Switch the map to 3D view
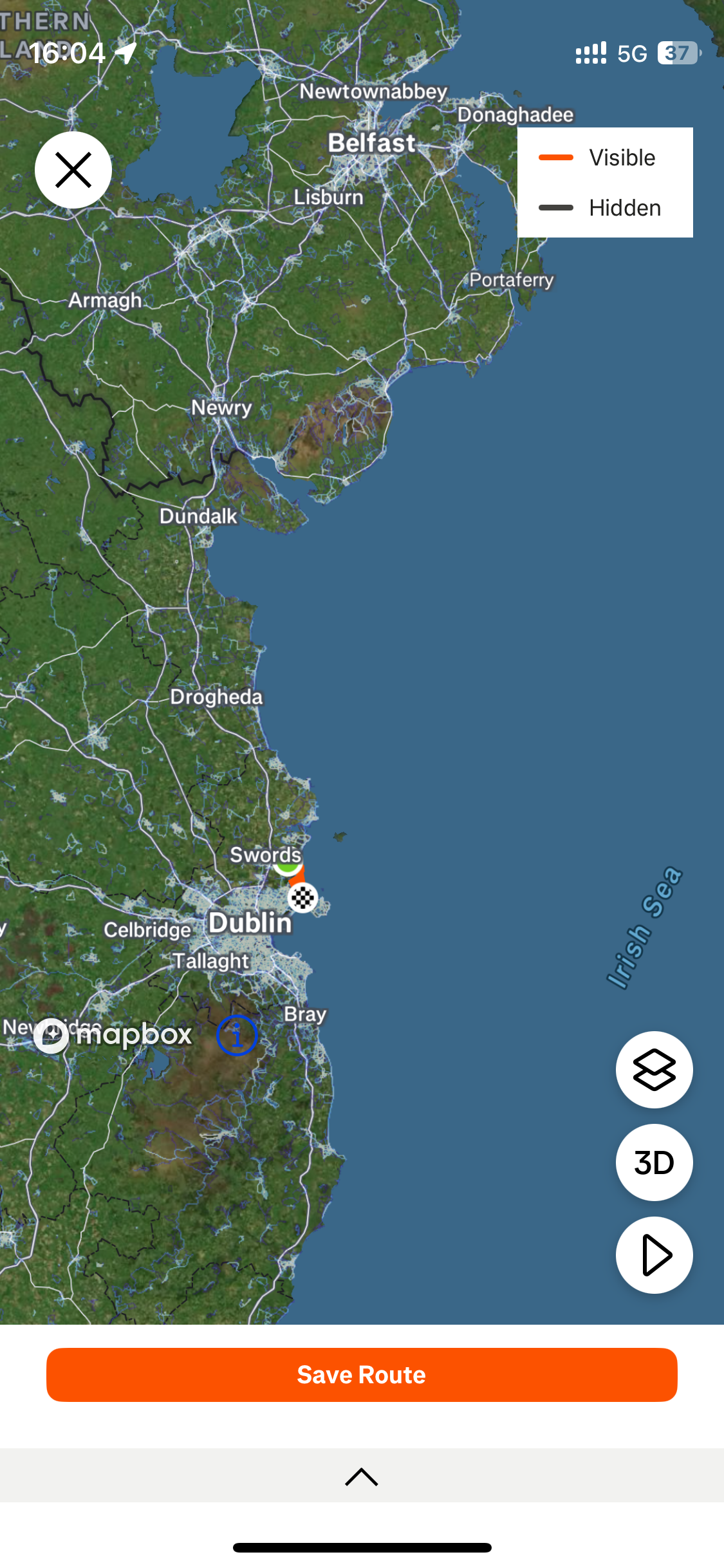 click(654, 1162)
